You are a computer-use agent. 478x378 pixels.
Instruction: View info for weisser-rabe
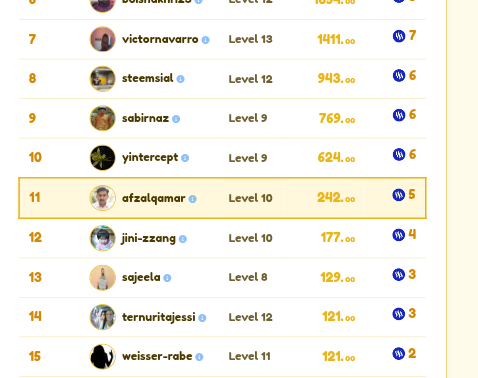click(199, 357)
